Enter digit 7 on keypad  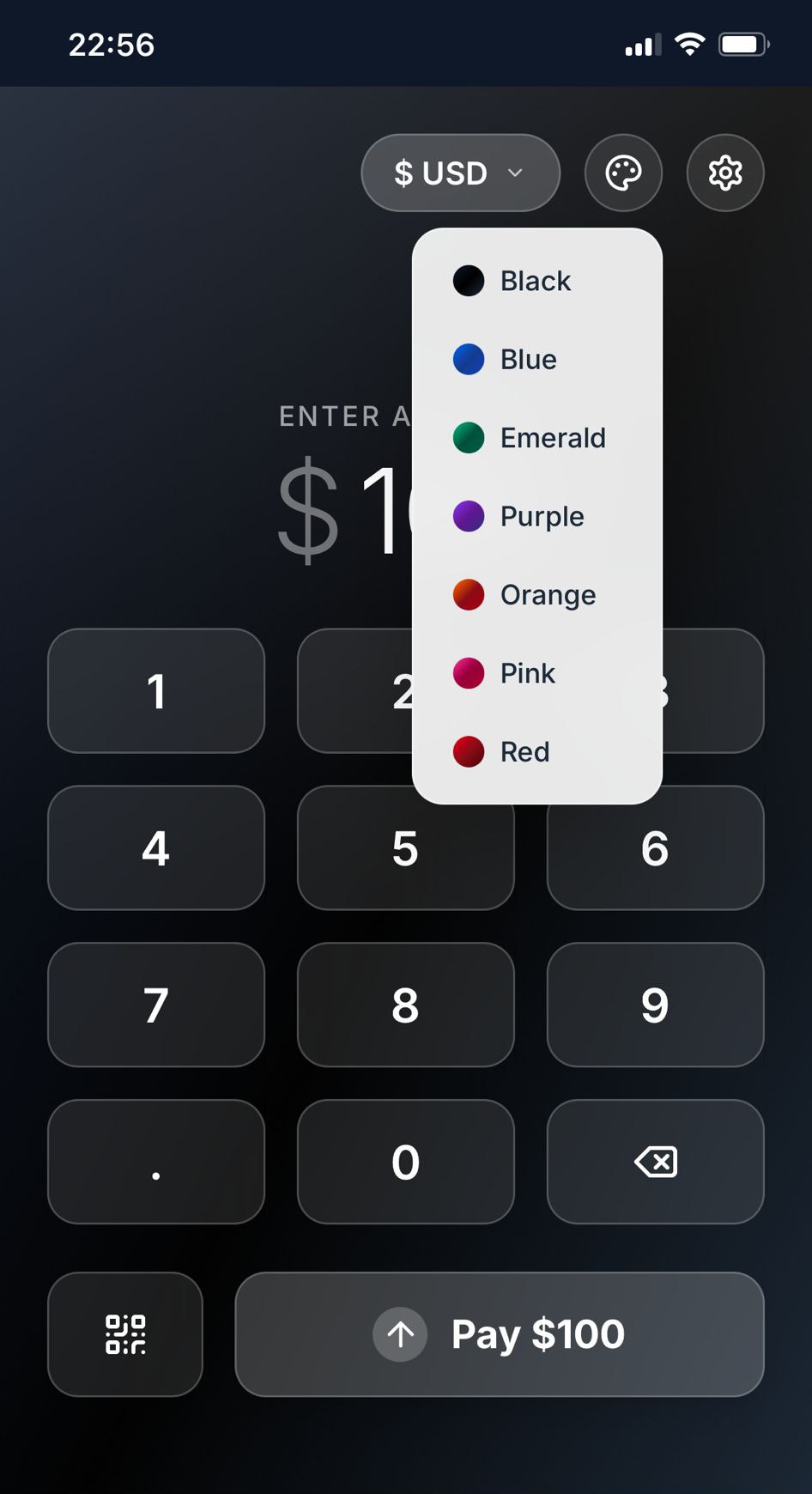(x=156, y=1005)
